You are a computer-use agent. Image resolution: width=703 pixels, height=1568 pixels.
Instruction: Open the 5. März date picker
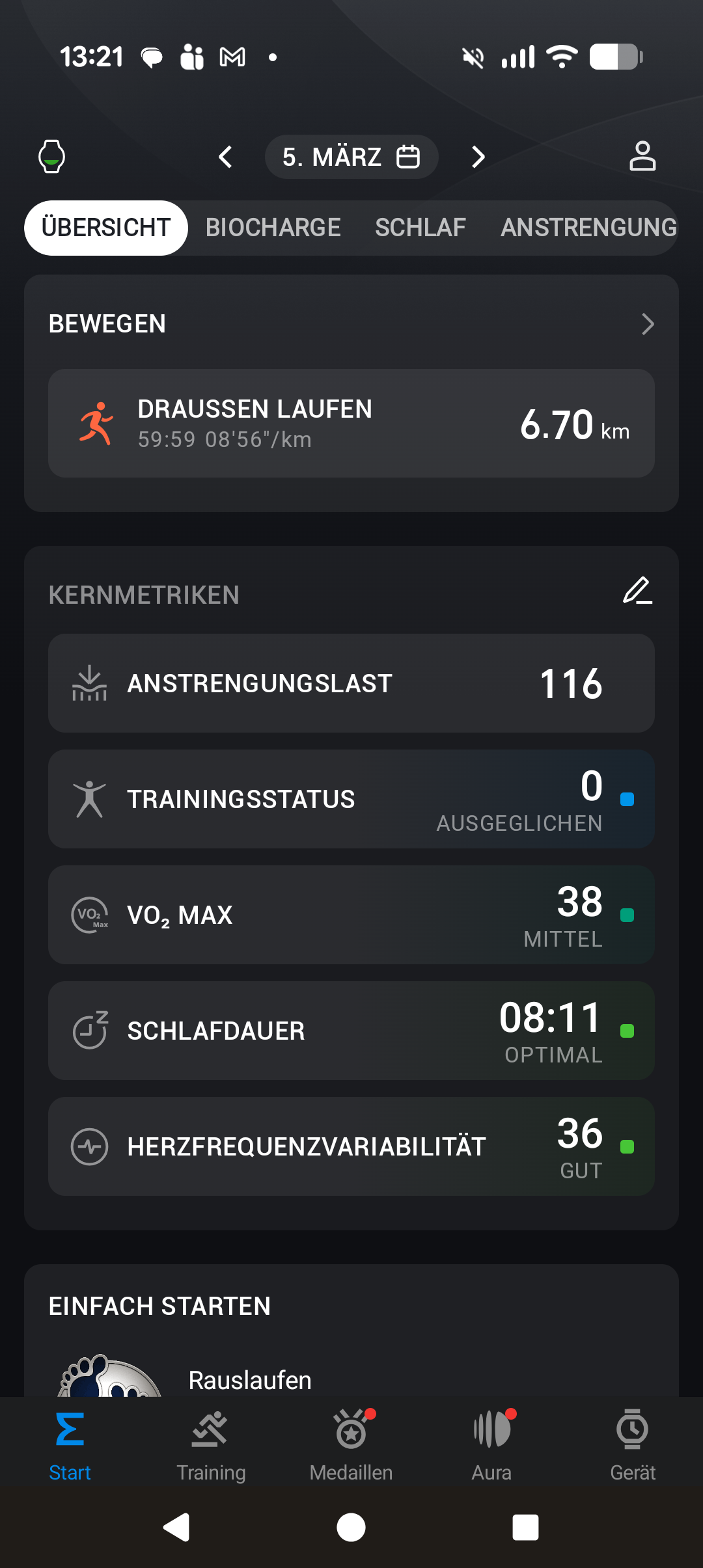351,157
